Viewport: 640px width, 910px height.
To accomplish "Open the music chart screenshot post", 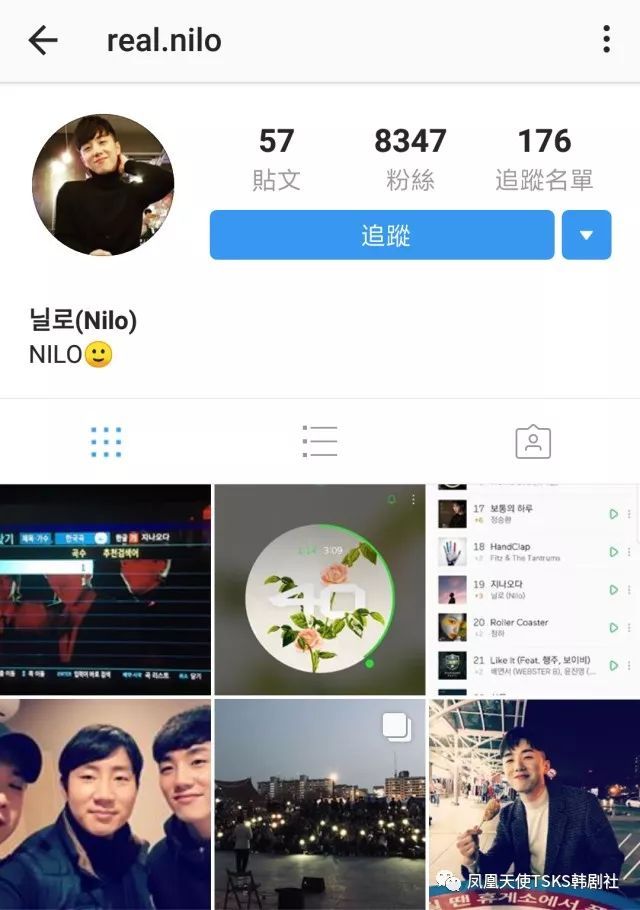I will pos(534,589).
